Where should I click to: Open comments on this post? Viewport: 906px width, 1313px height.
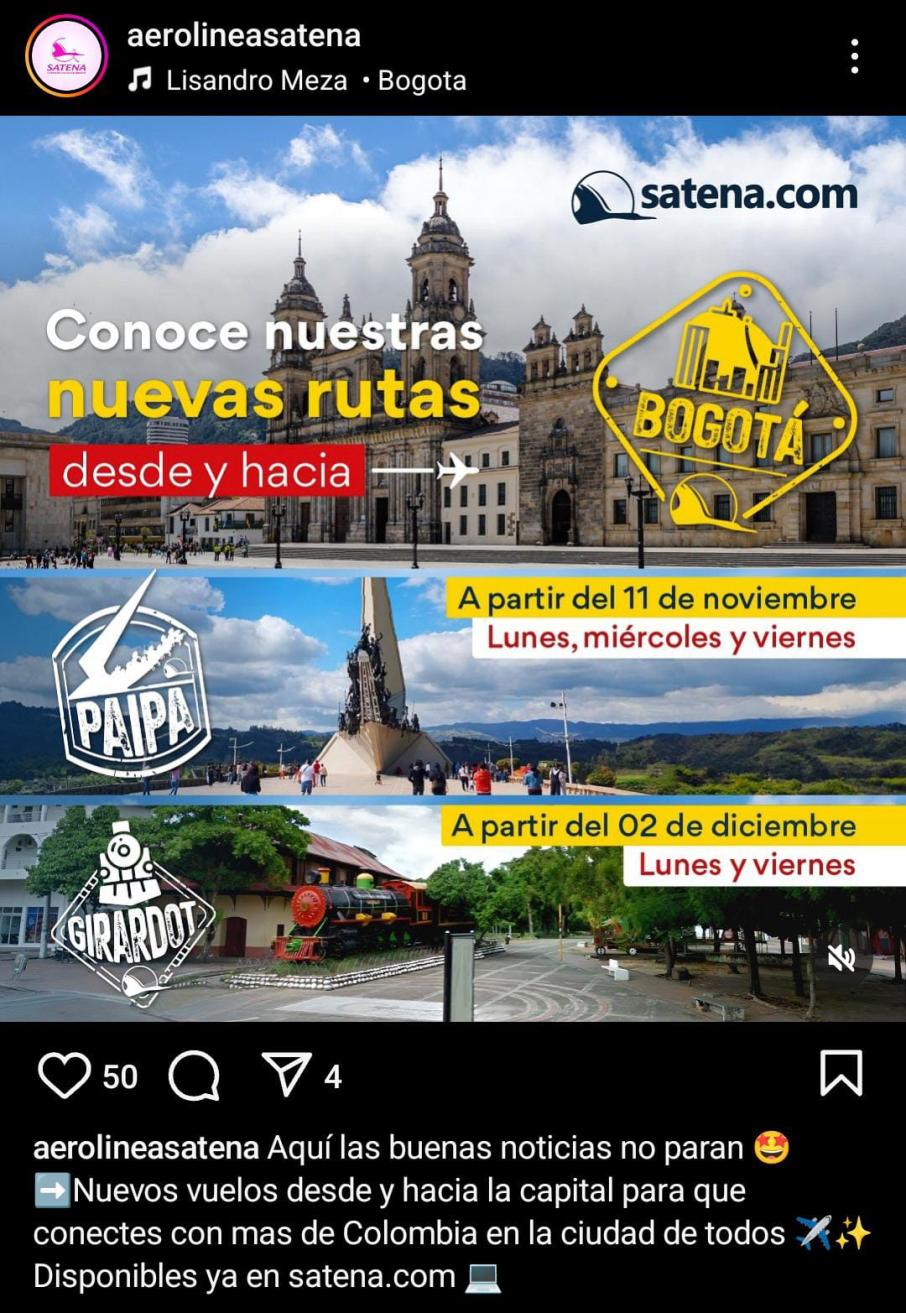[194, 1076]
